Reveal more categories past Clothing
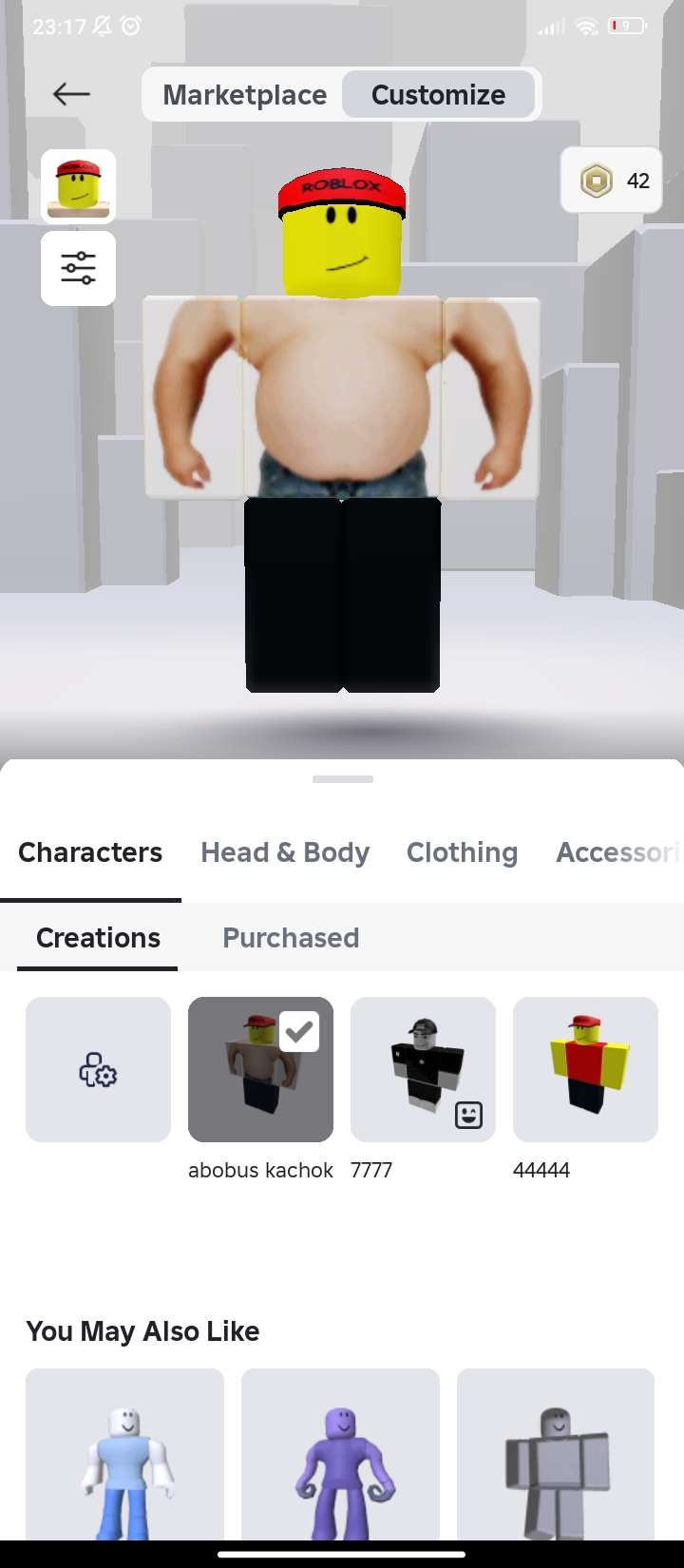The width and height of the screenshot is (684, 1568). (622, 852)
